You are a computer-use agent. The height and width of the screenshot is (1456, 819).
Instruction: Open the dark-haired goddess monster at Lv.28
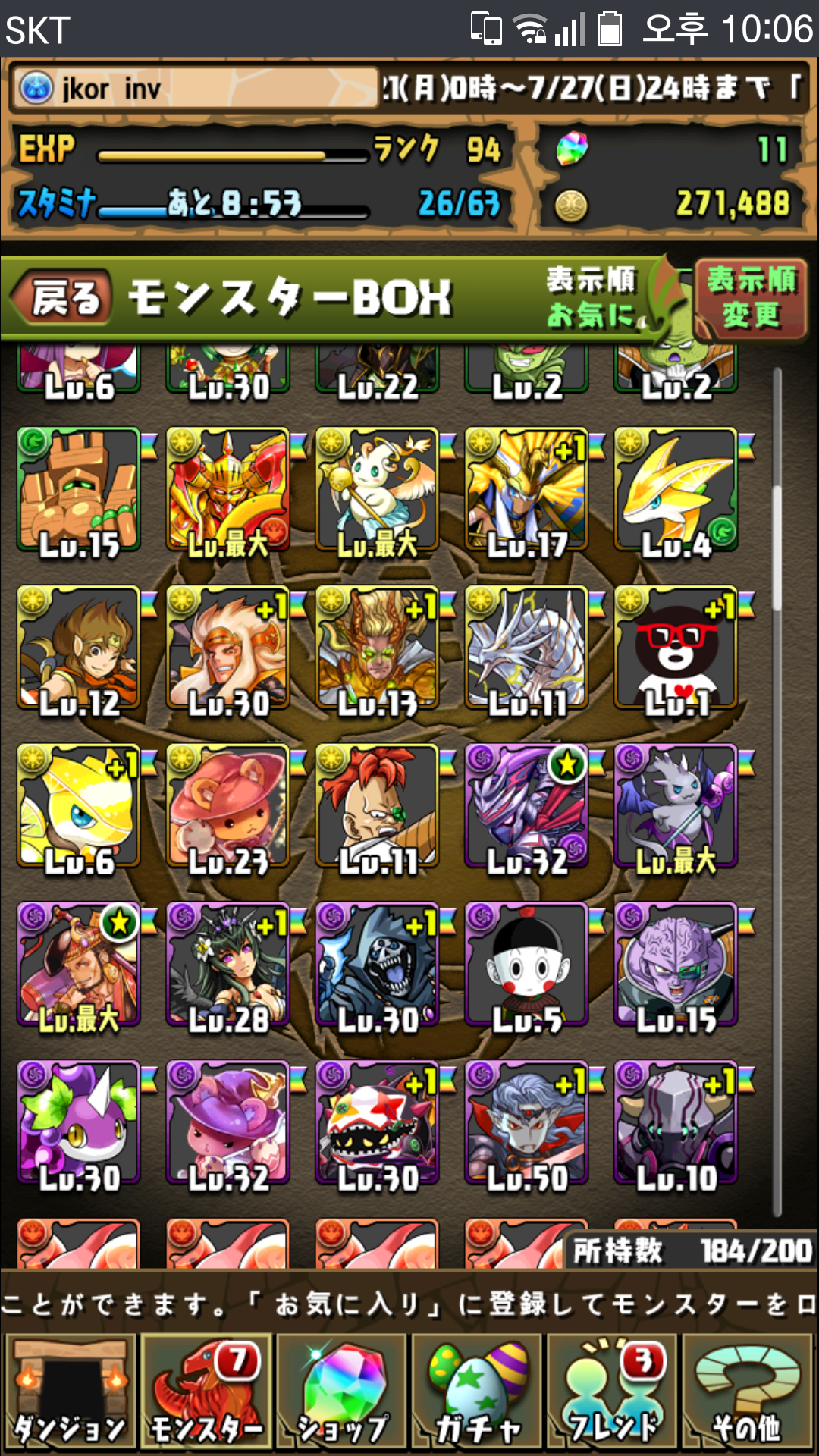coord(227,965)
